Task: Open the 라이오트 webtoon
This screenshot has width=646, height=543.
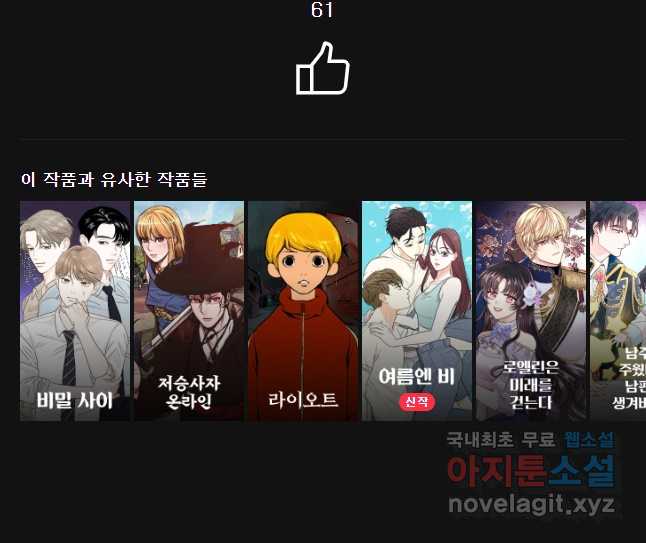Action: (303, 310)
